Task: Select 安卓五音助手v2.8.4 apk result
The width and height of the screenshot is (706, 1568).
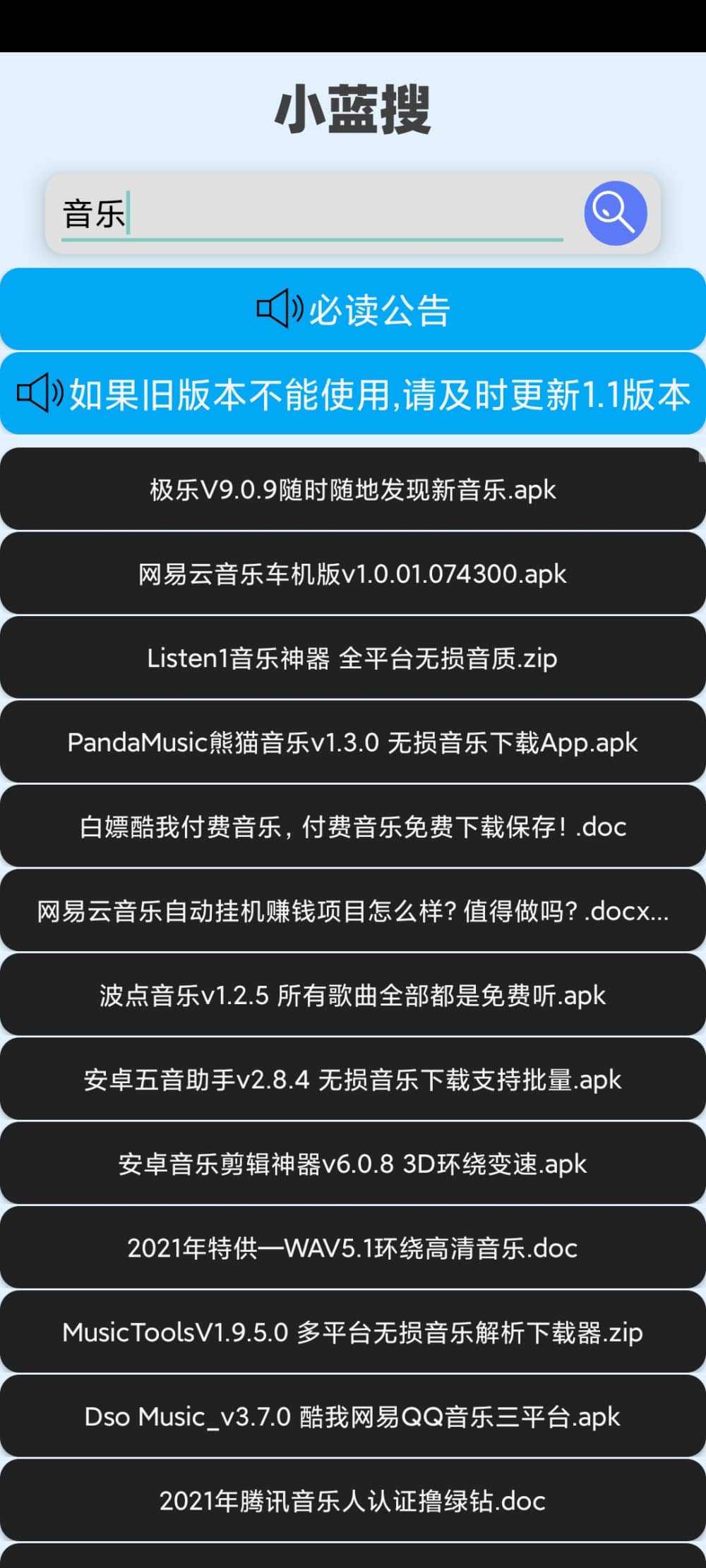Action: [353, 1079]
